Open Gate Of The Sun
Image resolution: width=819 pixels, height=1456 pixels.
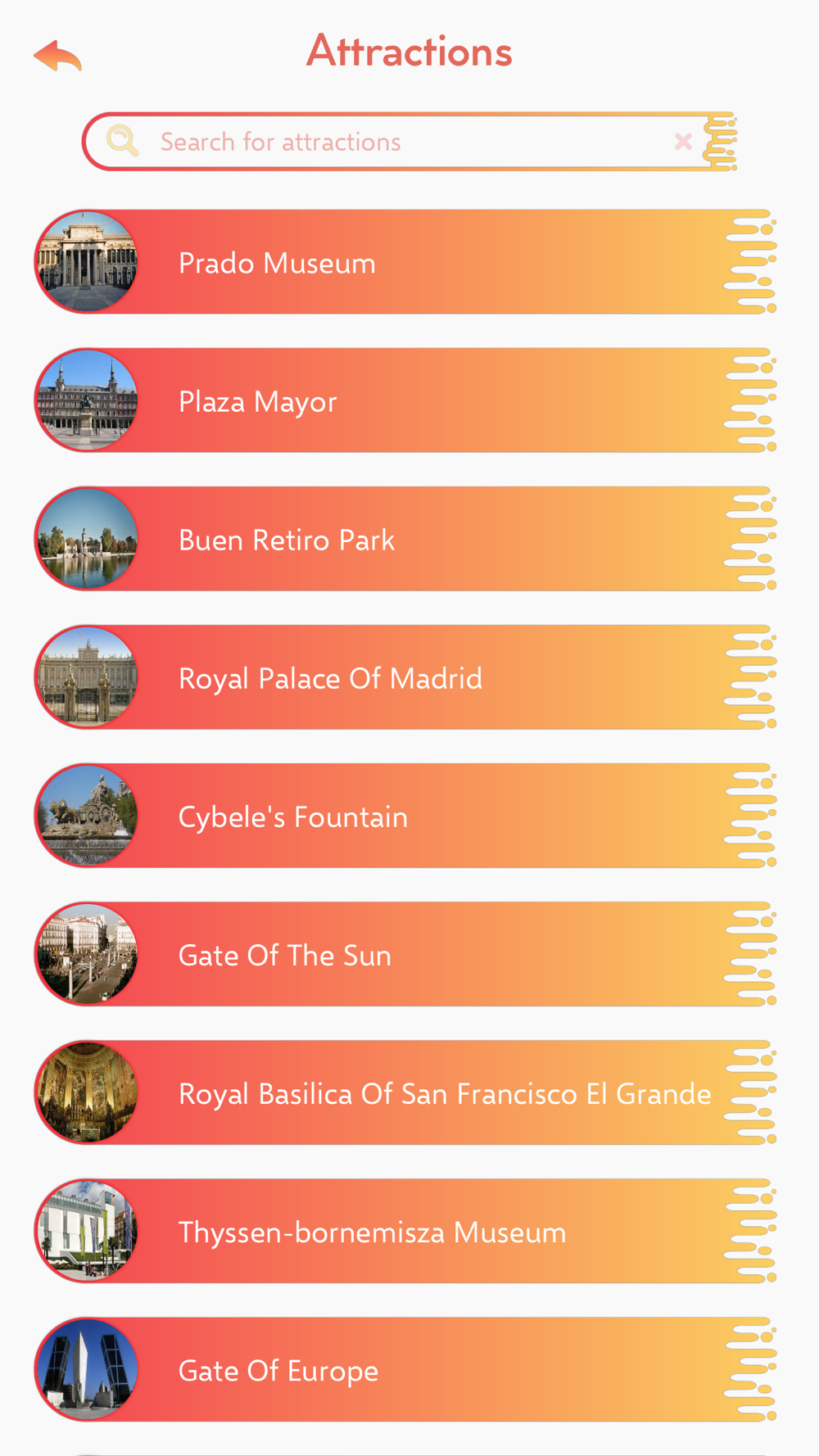(x=405, y=954)
